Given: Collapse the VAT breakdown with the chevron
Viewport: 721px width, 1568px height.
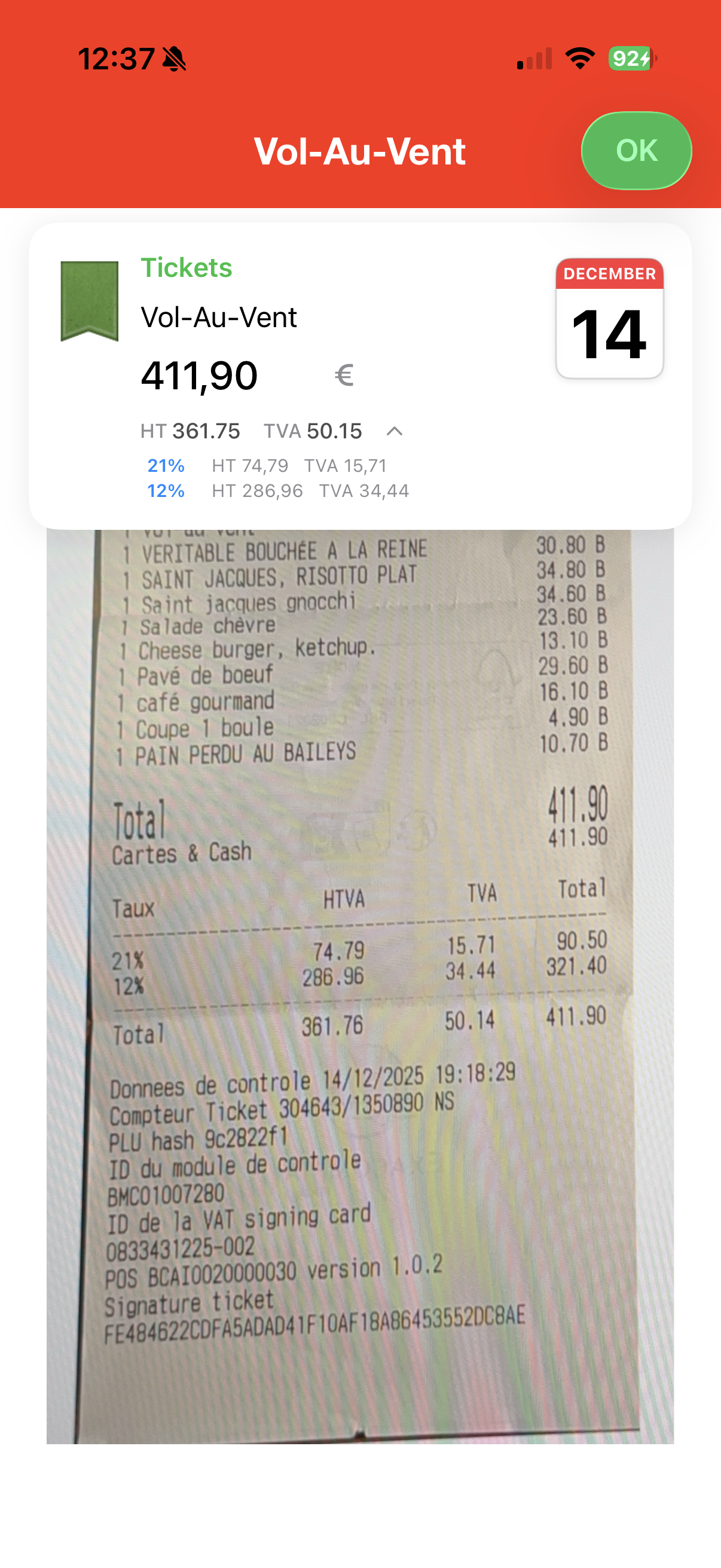Looking at the screenshot, I should 395,431.
